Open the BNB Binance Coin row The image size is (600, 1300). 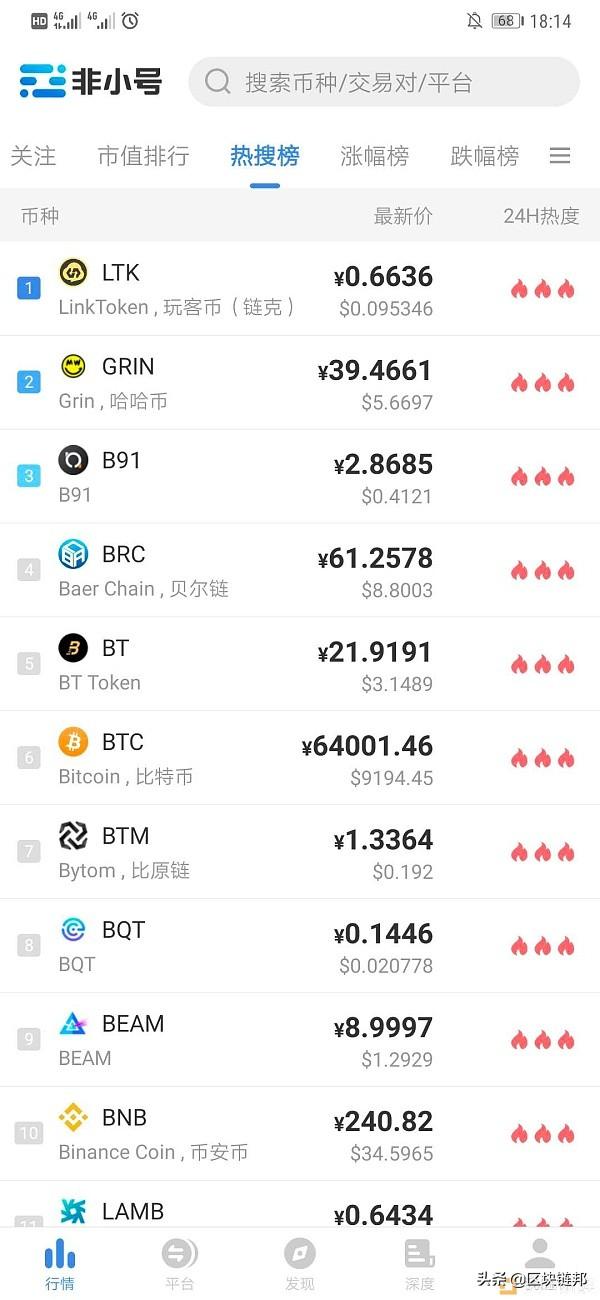pos(300,1135)
